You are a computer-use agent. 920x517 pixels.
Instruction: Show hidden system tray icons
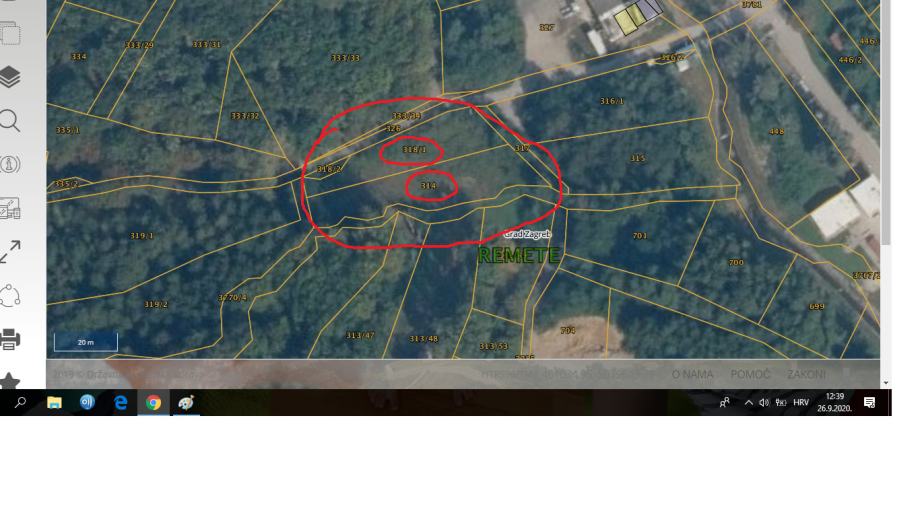coord(748,403)
